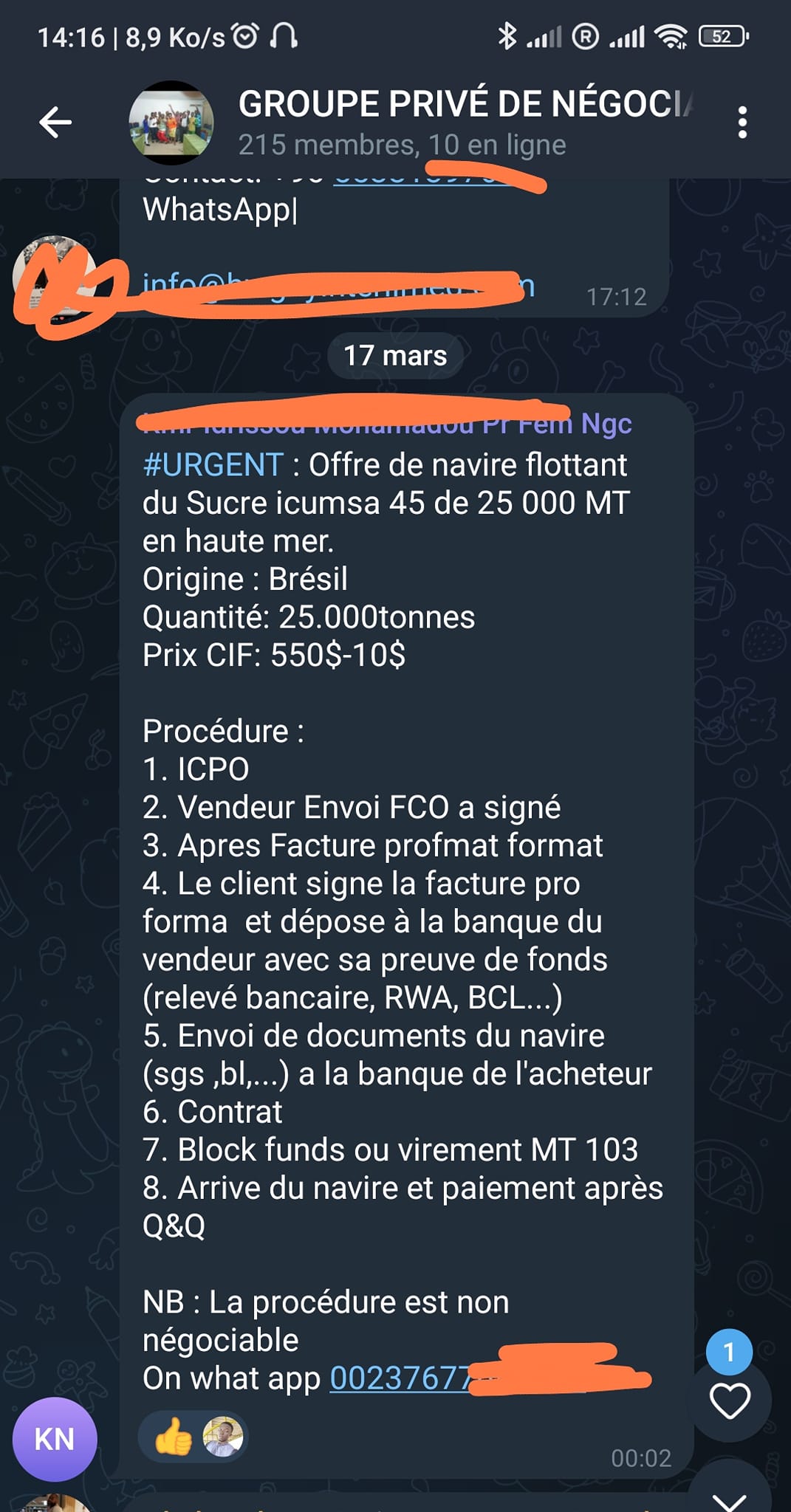Open the KN sender avatar
The image size is (791, 1512).
(x=55, y=1439)
